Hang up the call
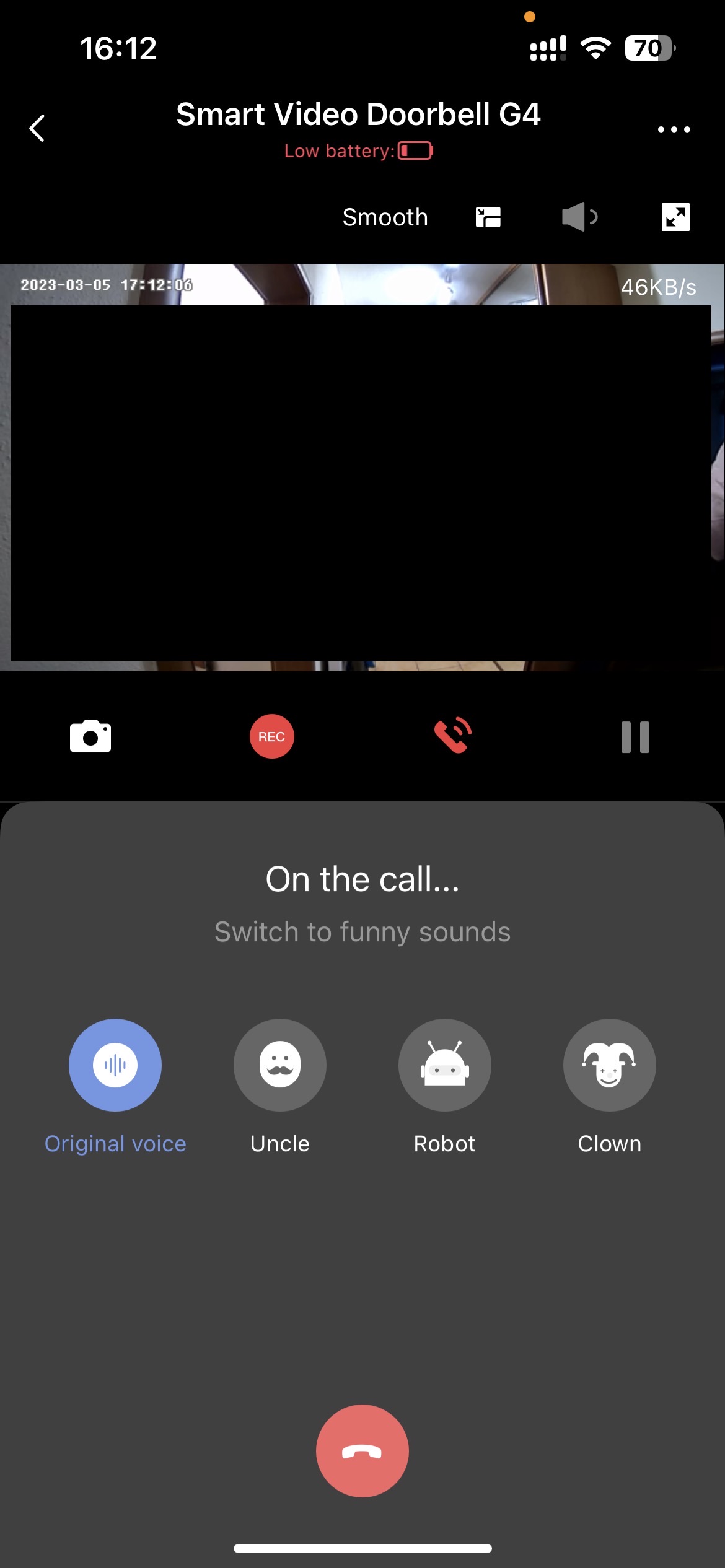The height and width of the screenshot is (1568, 725). (362, 1451)
